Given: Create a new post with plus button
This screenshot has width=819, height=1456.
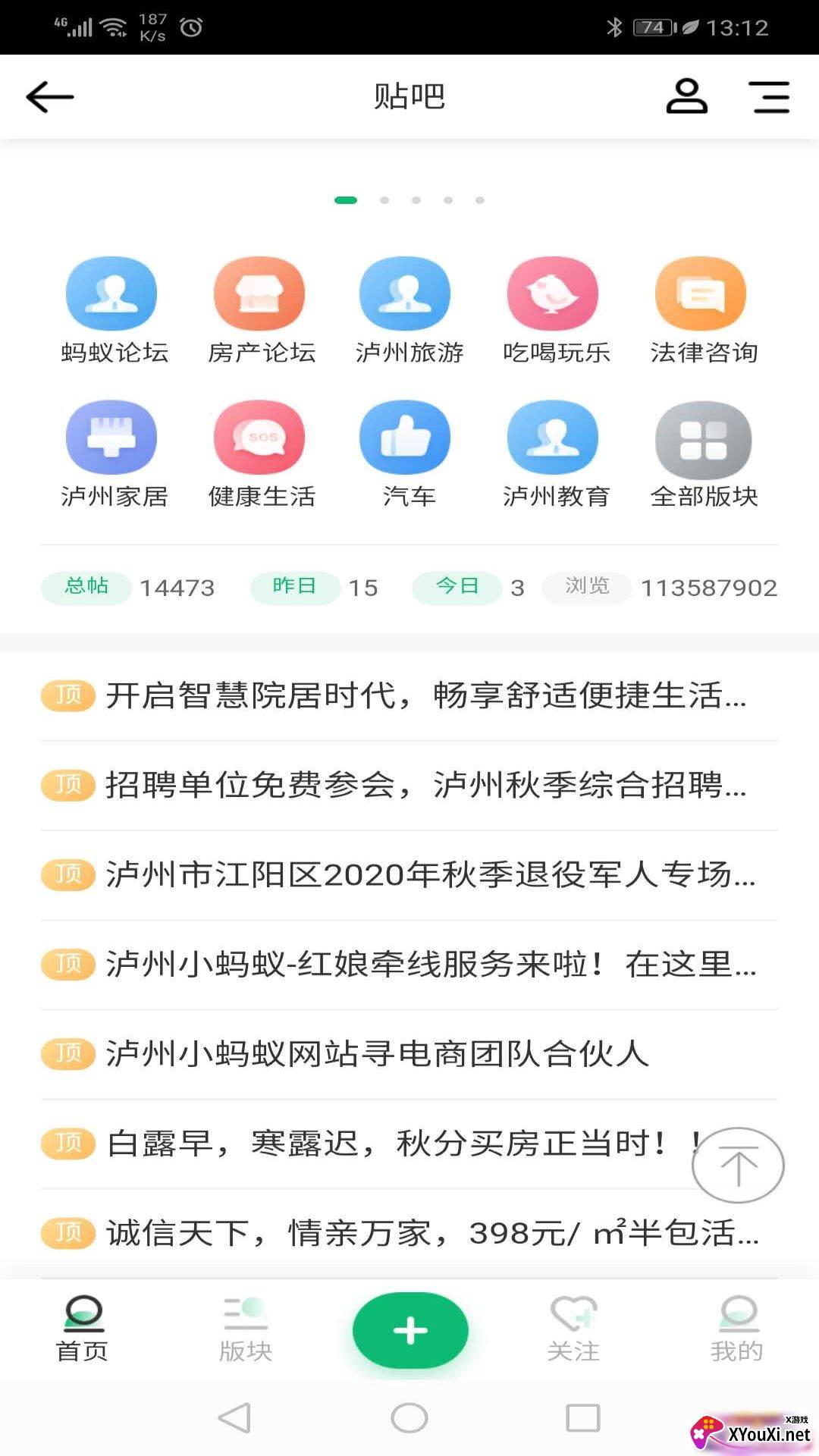Looking at the screenshot, I should tap(410, 1330).
